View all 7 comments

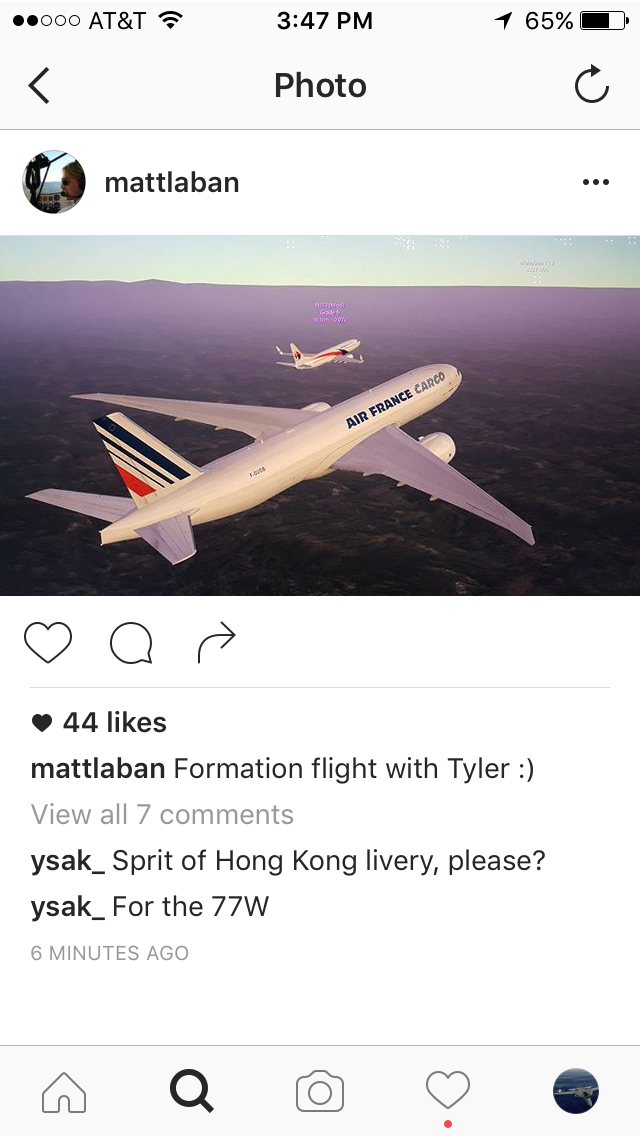(162, 814)
